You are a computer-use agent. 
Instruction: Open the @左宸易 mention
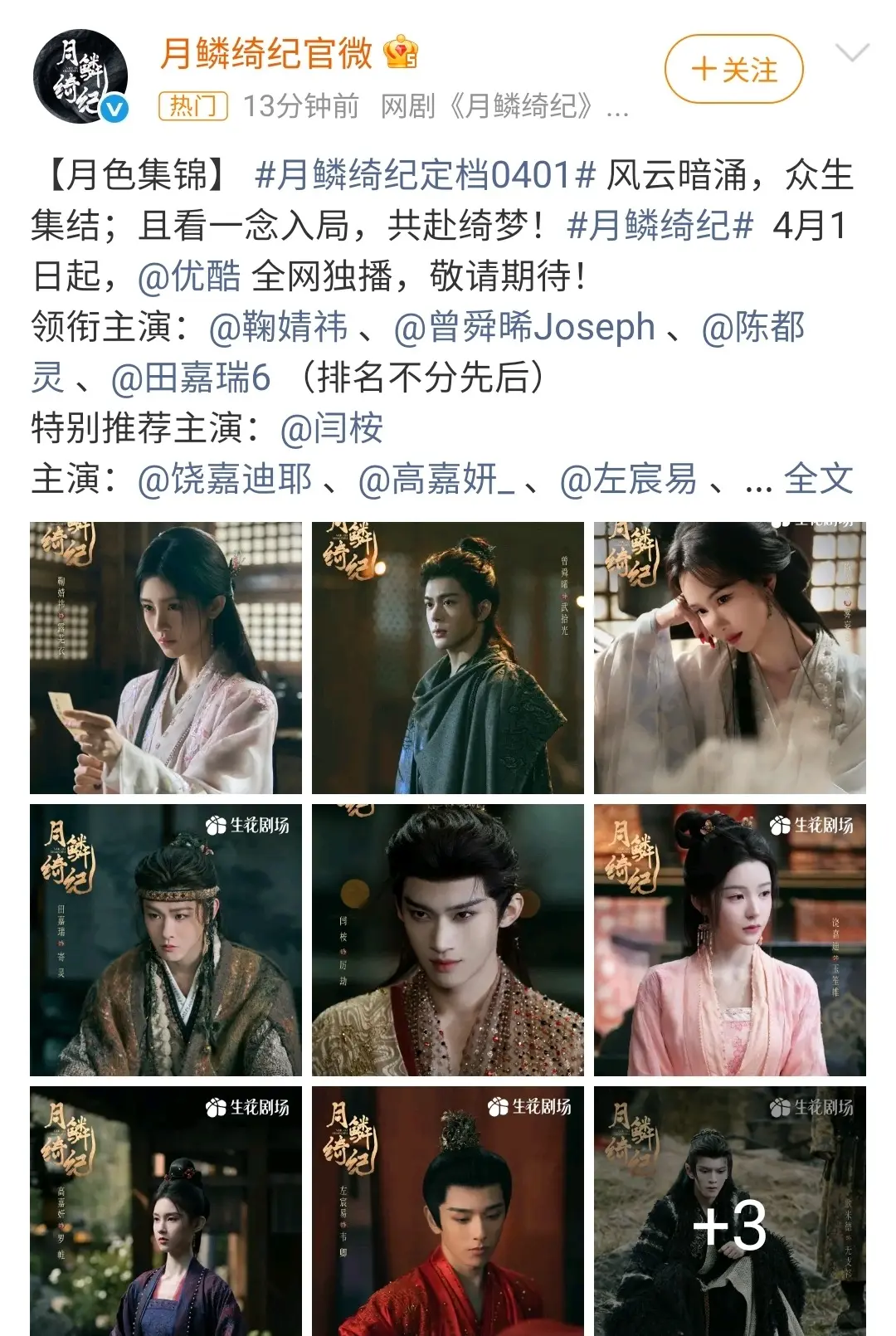[628, 479]
